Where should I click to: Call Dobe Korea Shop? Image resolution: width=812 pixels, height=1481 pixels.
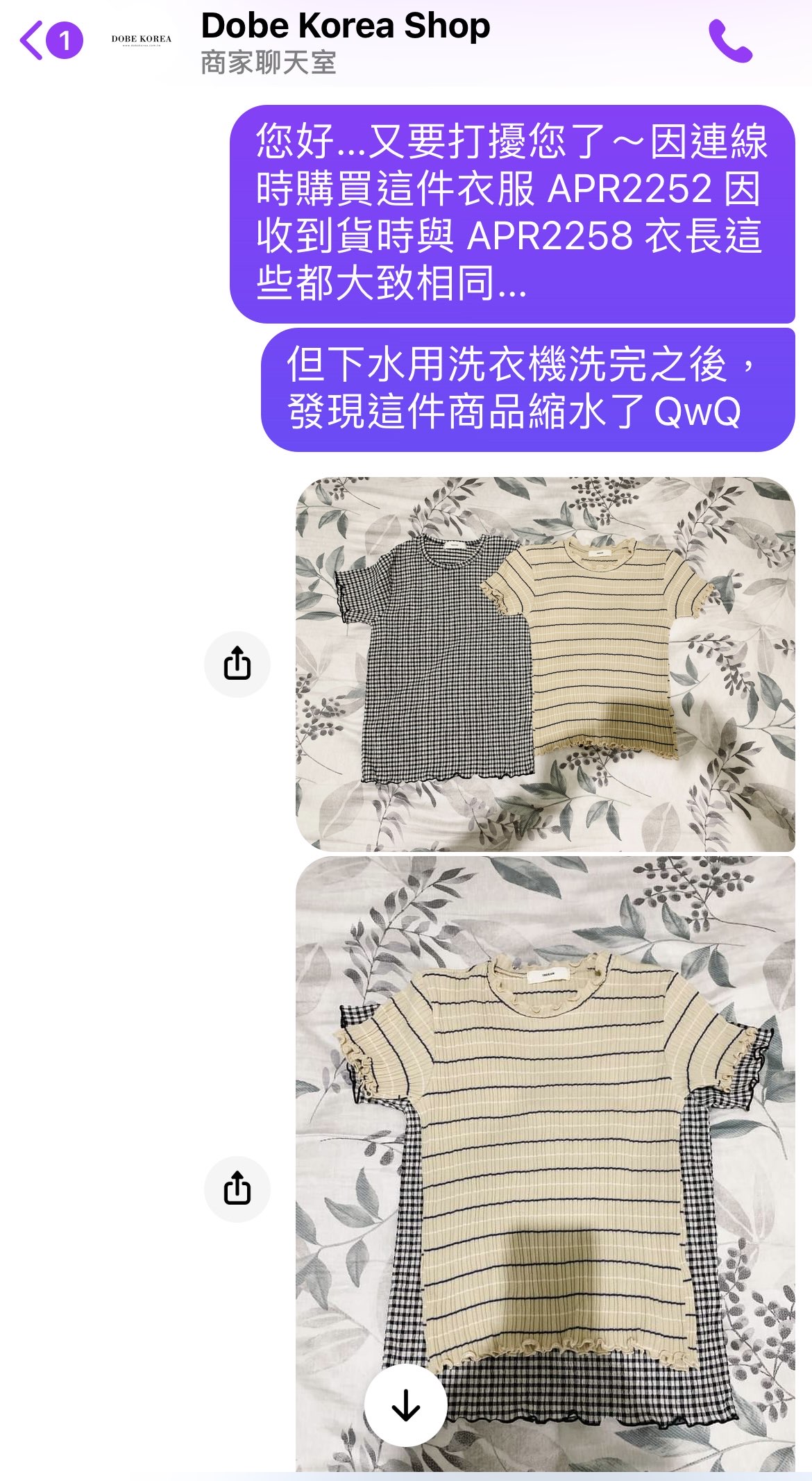point(729,42)
